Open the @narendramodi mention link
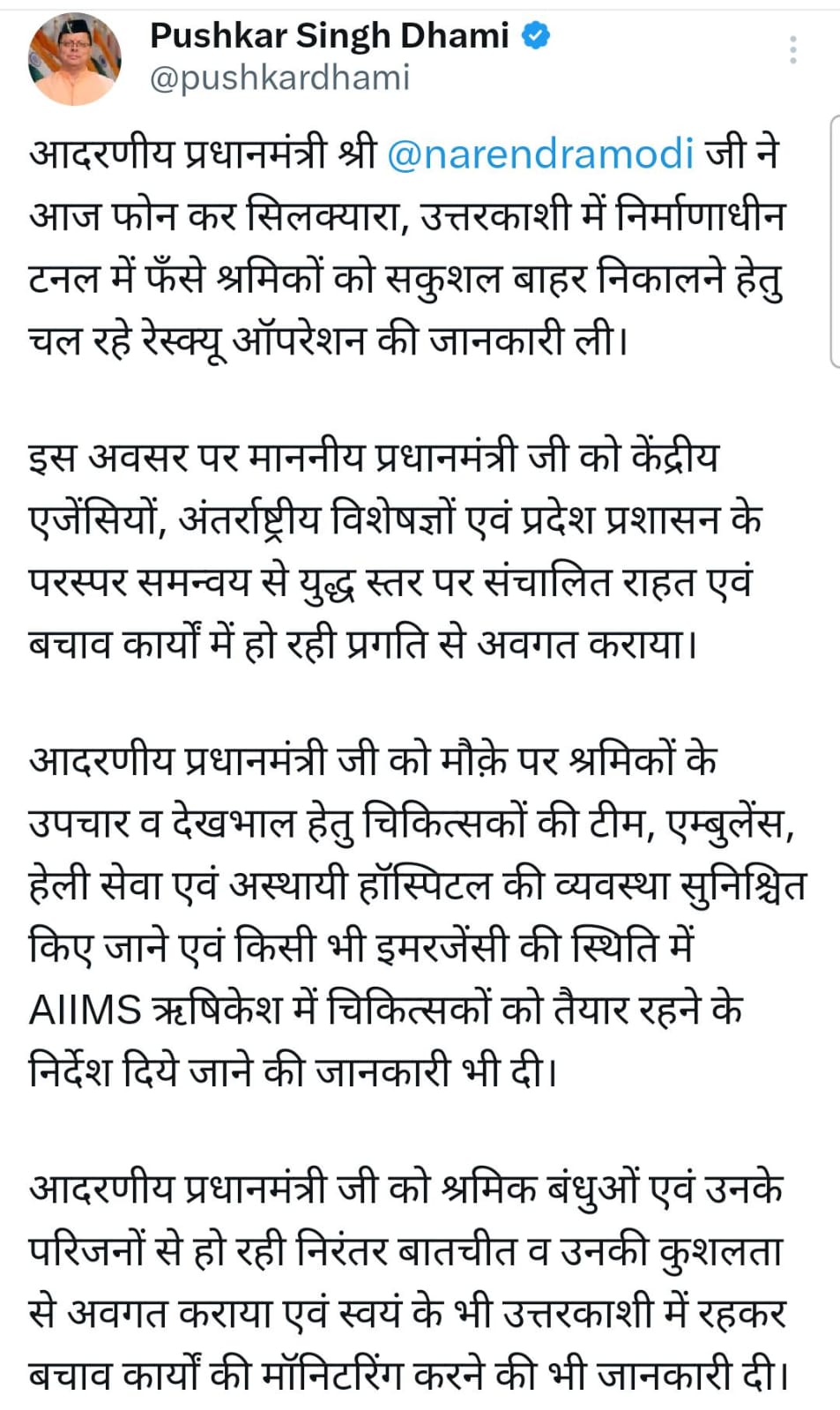840x1410 pixels. coord(540,153)
